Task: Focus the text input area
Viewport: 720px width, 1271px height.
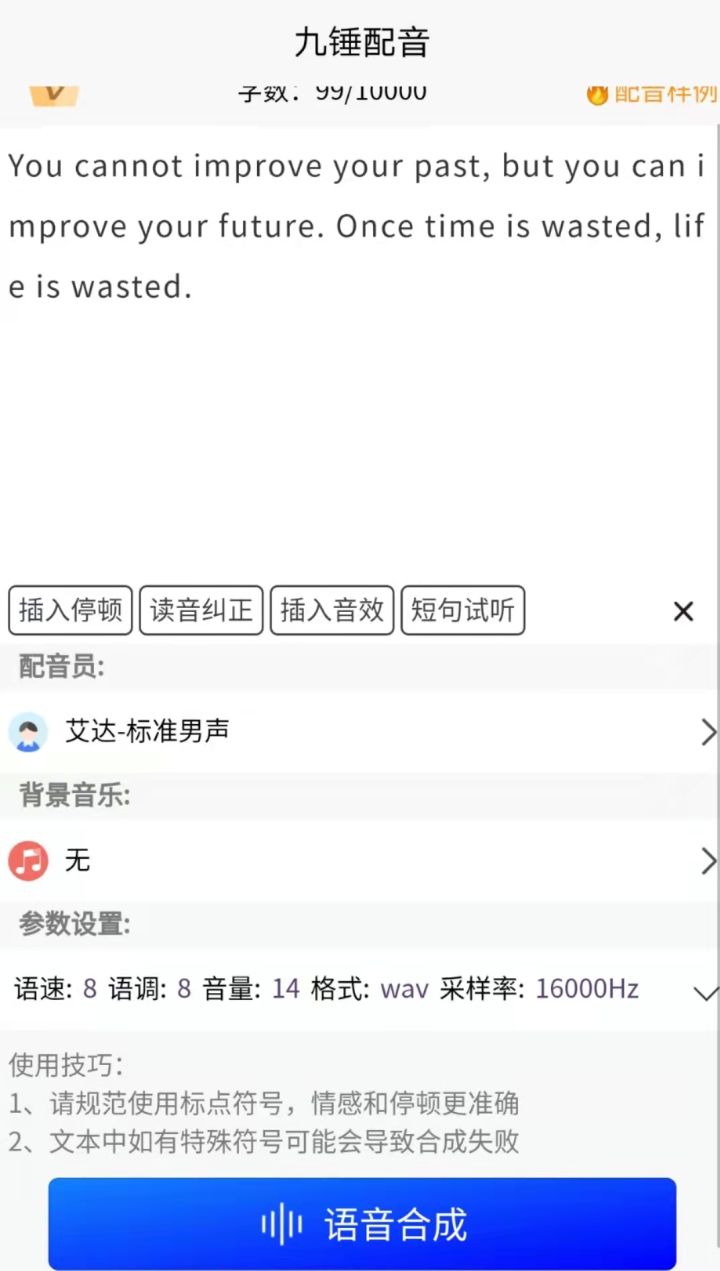Action: (x=360, y=400)
